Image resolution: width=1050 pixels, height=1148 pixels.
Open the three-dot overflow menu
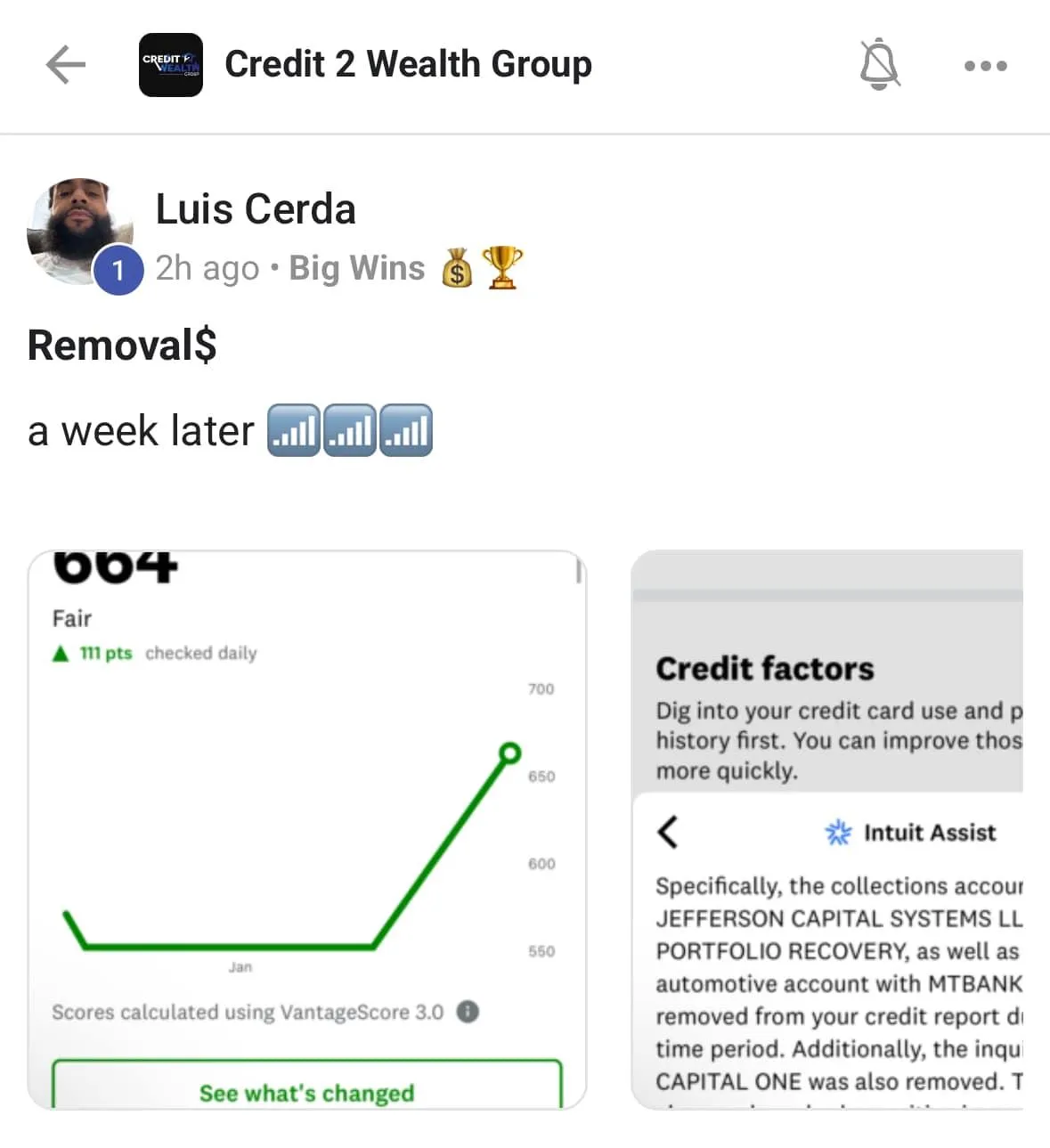(985, 66)
